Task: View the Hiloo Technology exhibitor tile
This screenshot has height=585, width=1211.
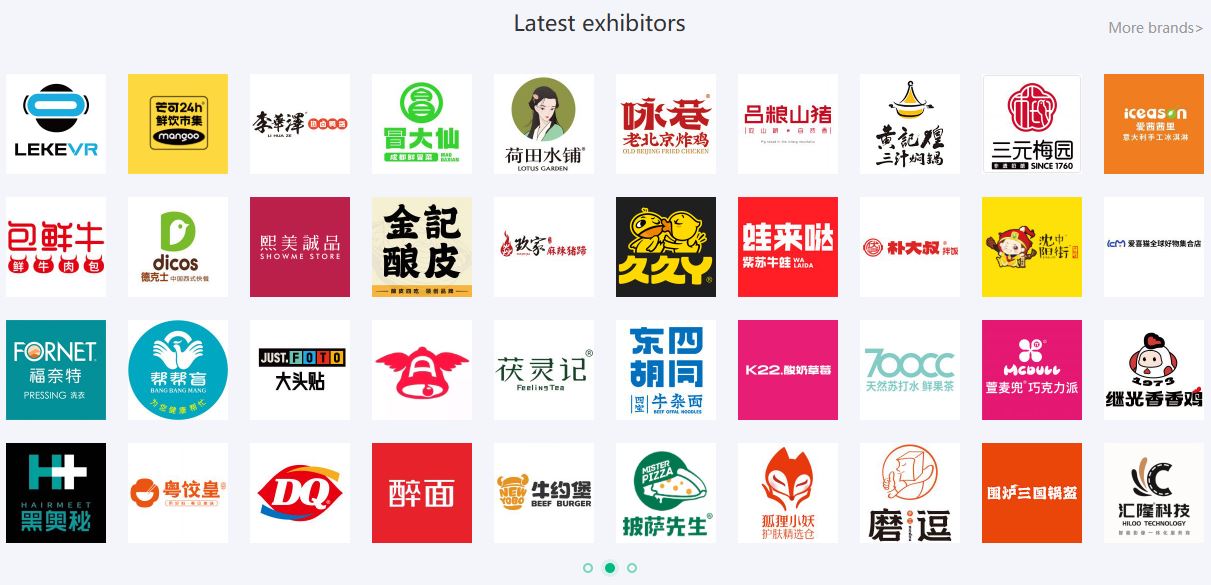Action: 1153,493
